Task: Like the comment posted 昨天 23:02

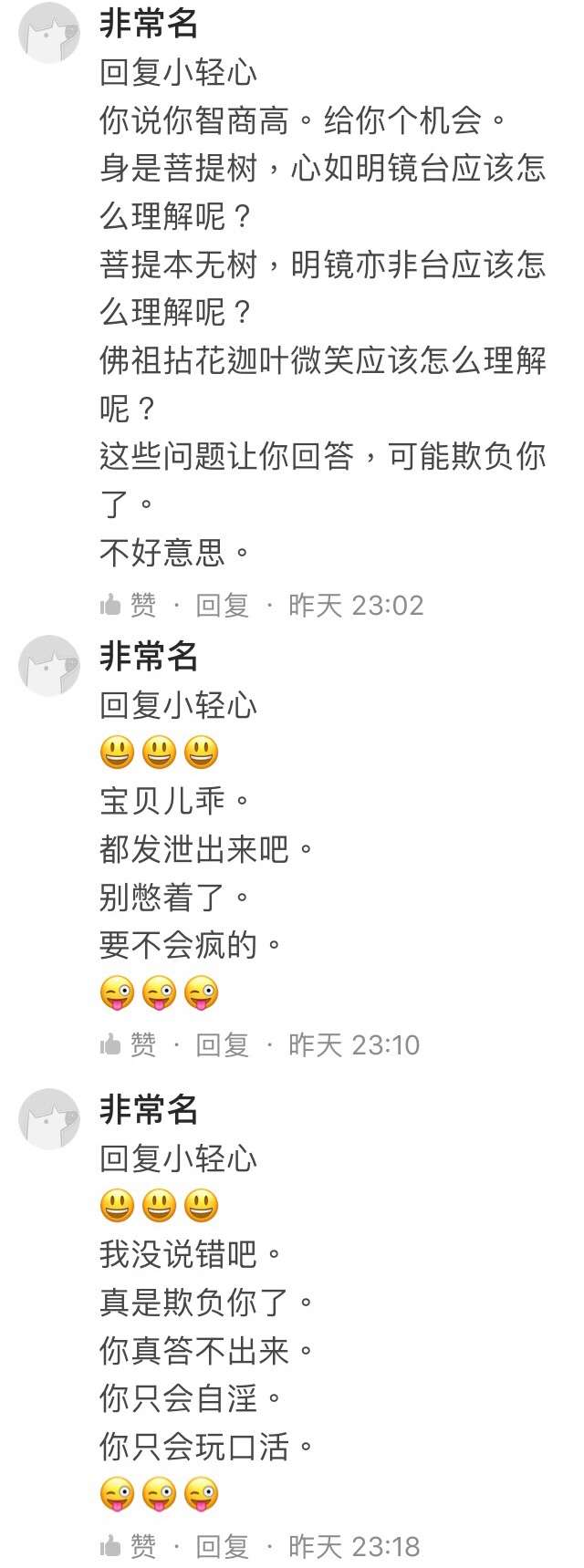Action: (128, 605)
